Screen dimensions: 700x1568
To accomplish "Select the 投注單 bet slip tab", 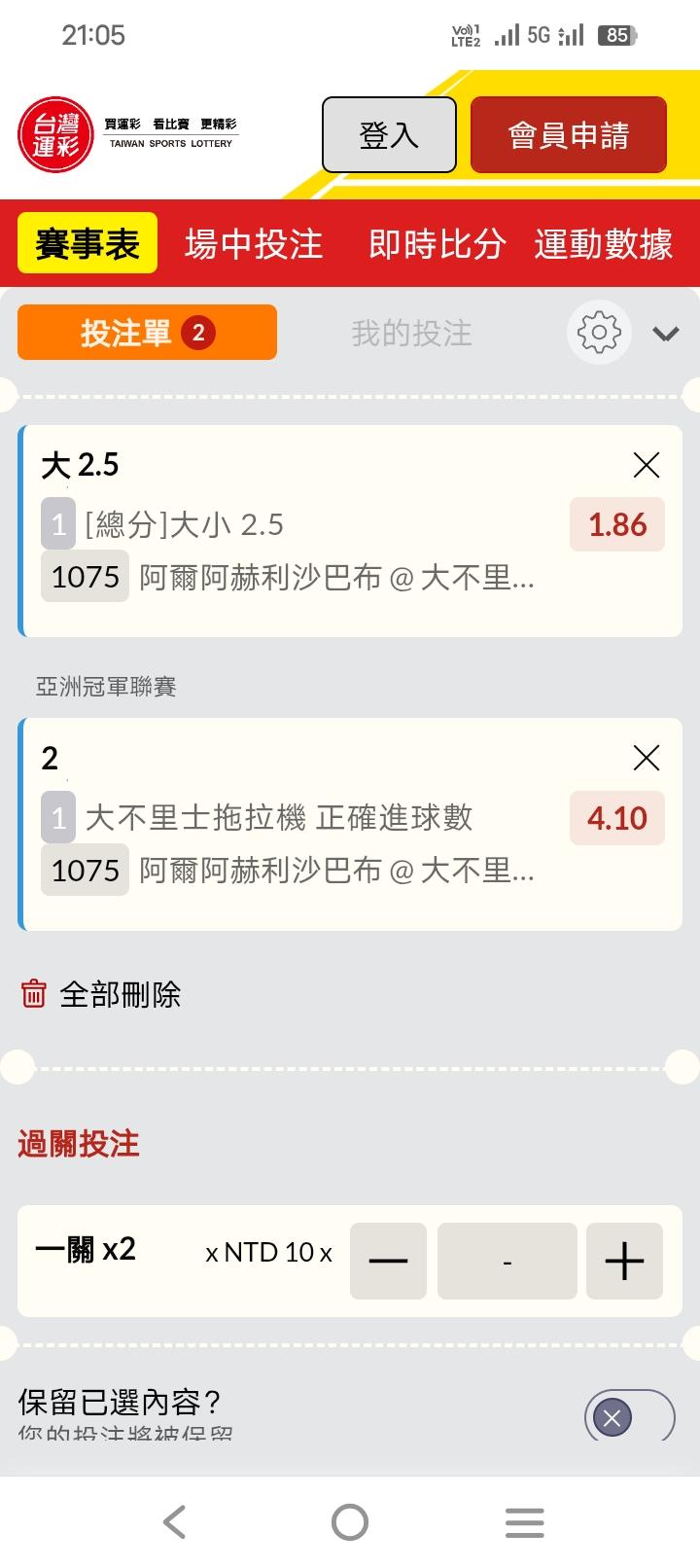I will 147,333.
